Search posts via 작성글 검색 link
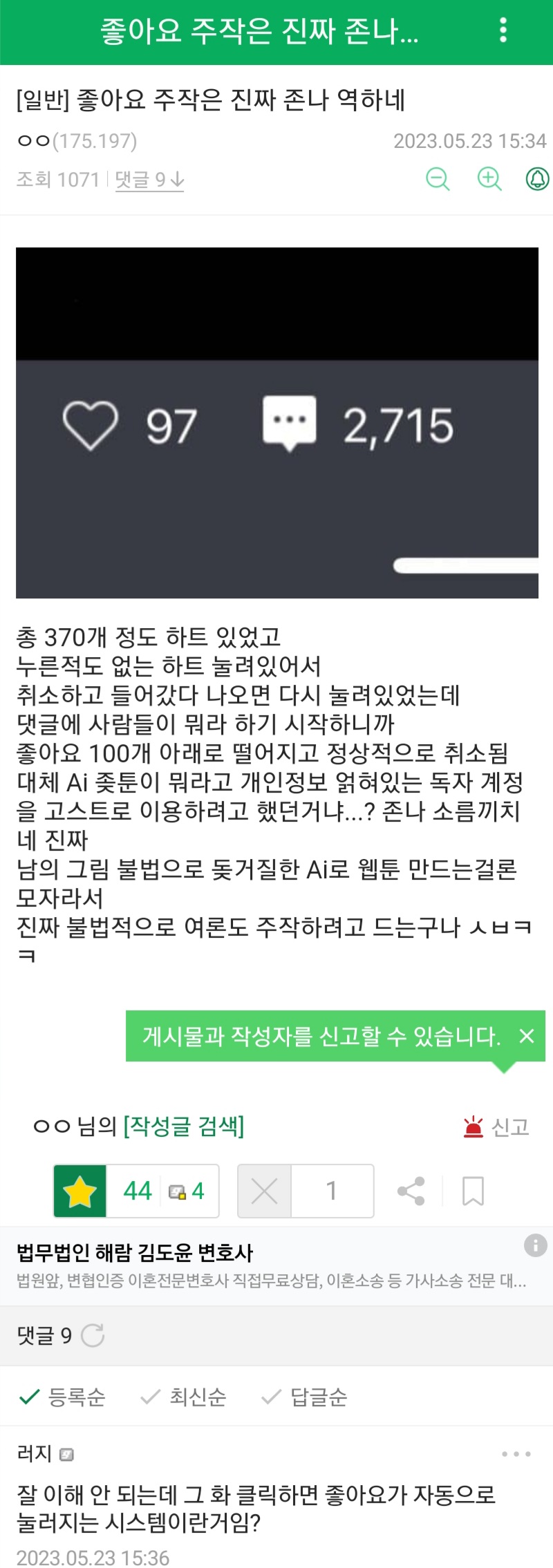 [x=184, y=1126]
